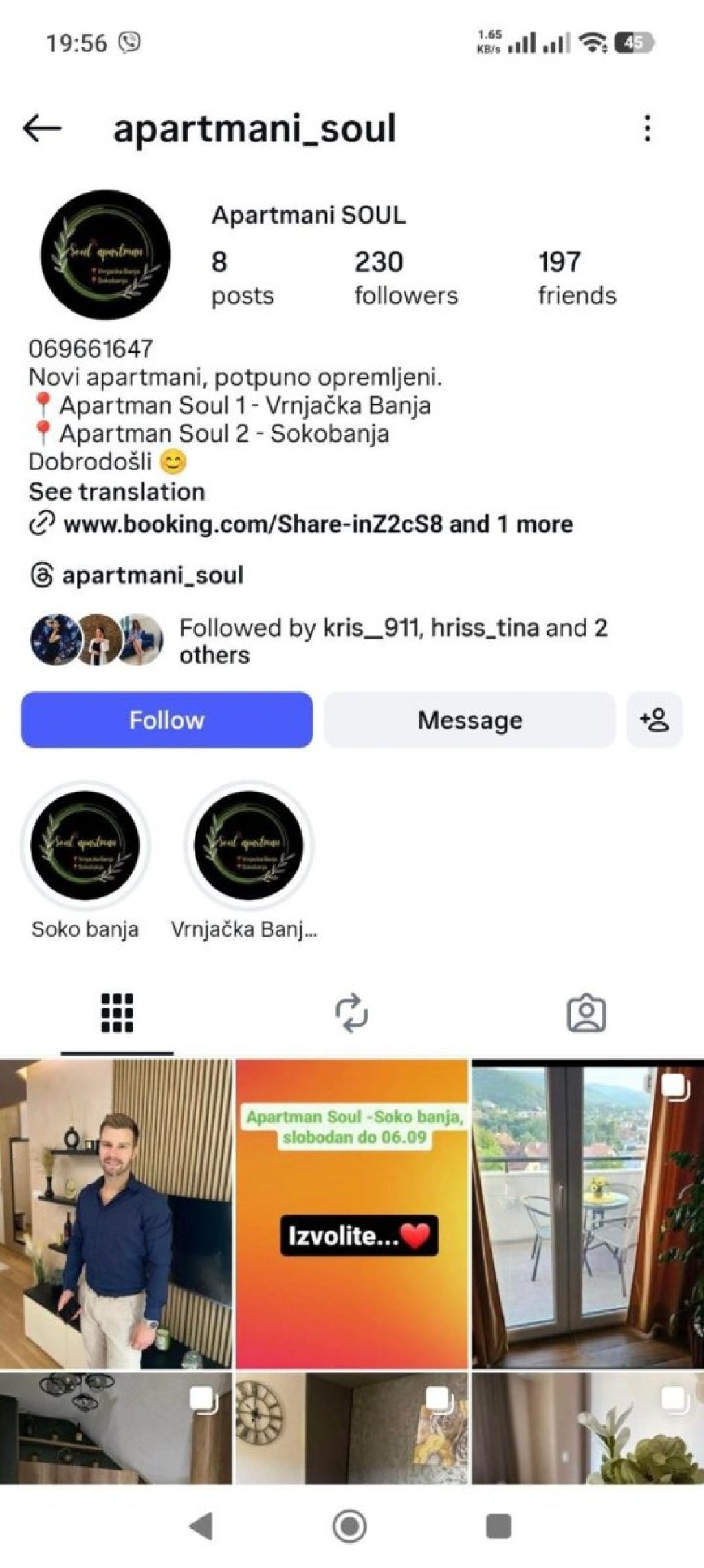The width and height of the screenshot is (704, 1568).
Task: View mutual followers kris__911 and hriss_tina
Action: click(x=392, y=640)
